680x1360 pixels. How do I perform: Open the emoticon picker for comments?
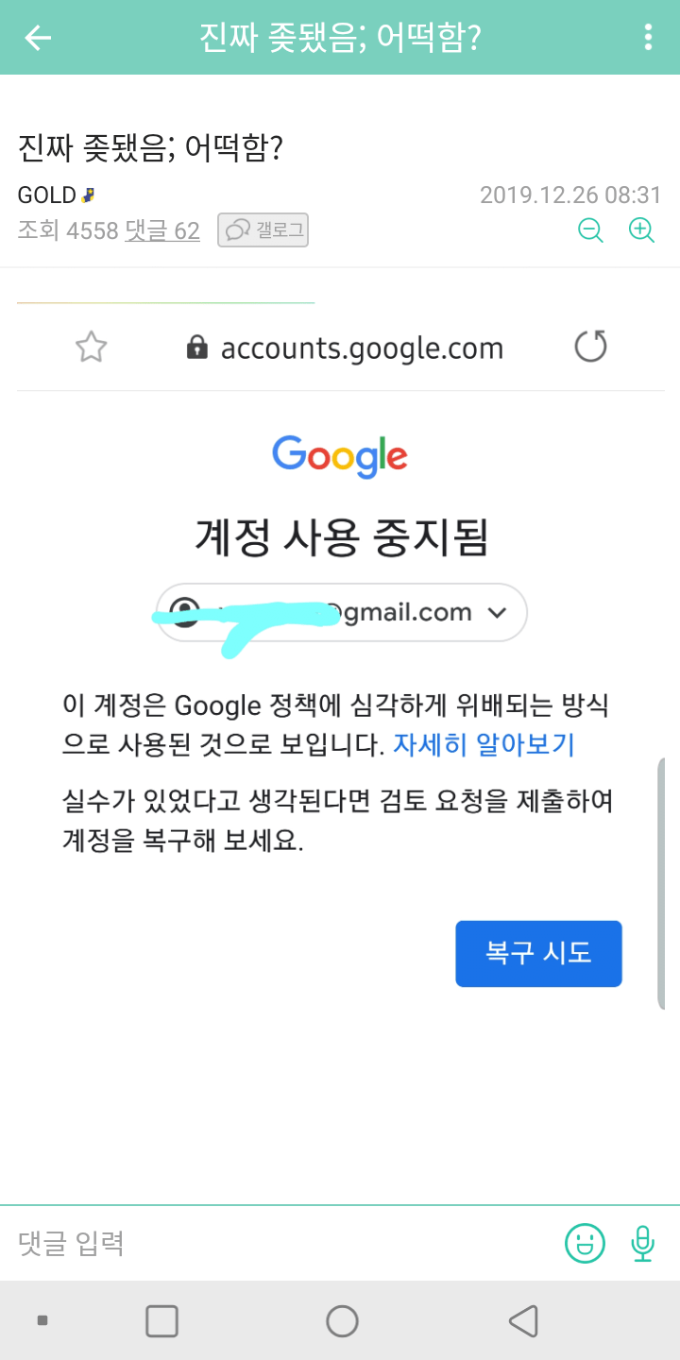click(585, 1243)
